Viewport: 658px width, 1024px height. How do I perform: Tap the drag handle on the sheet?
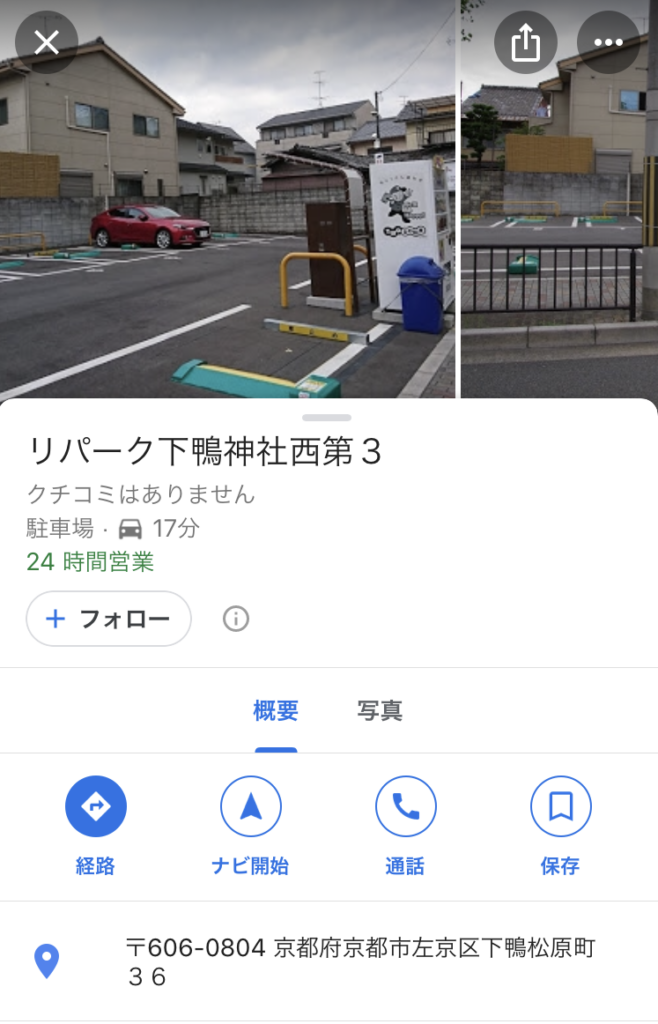tap(327, 417)
